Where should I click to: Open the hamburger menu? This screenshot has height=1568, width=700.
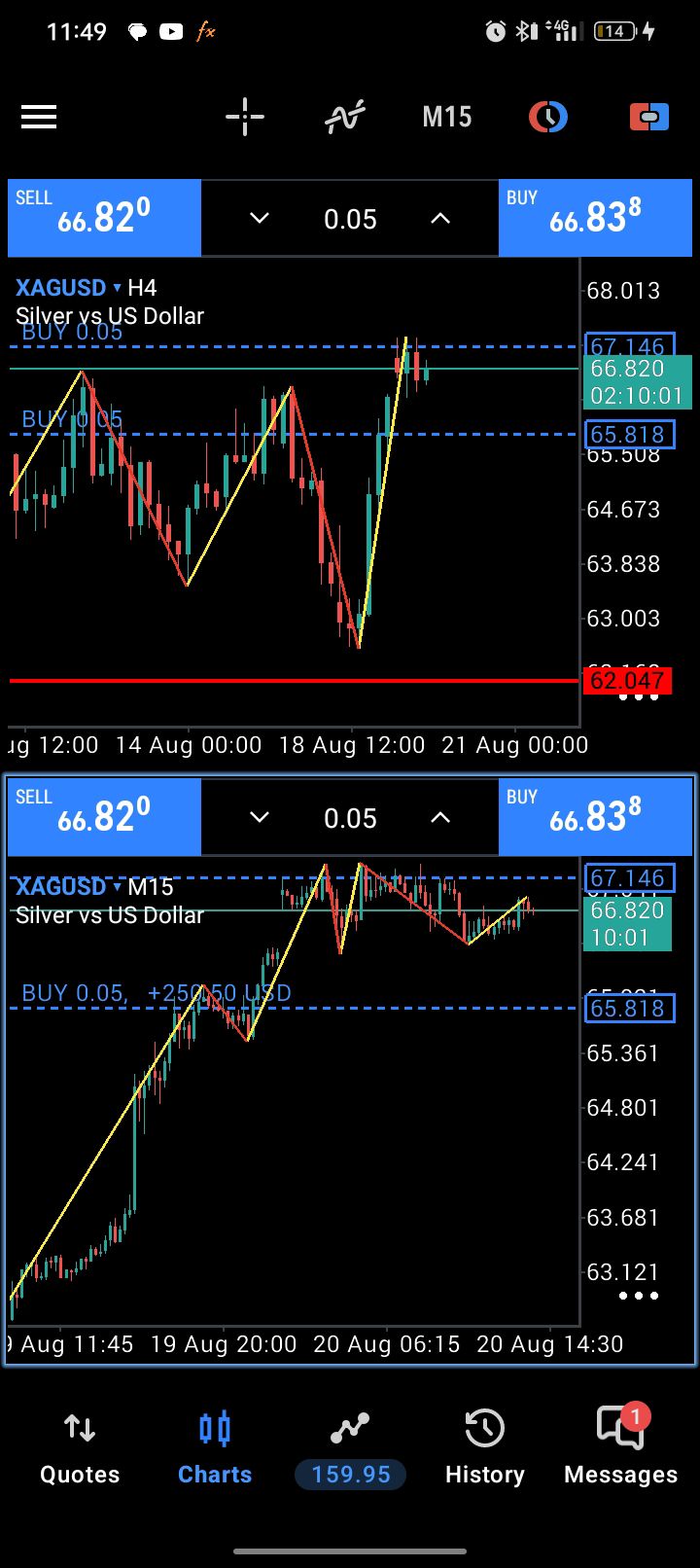click(39, 118)
